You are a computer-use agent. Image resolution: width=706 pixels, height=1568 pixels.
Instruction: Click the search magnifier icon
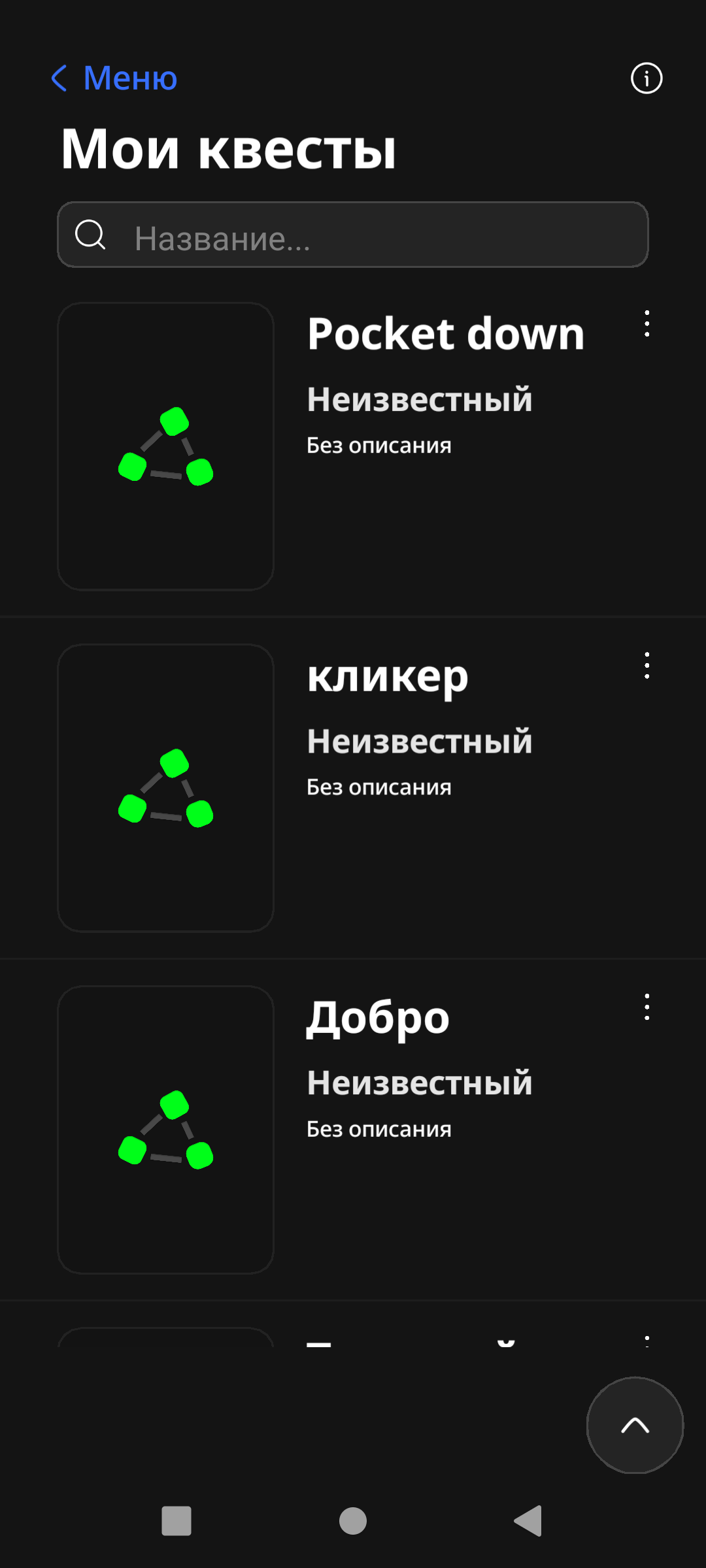tap(90, 234)
